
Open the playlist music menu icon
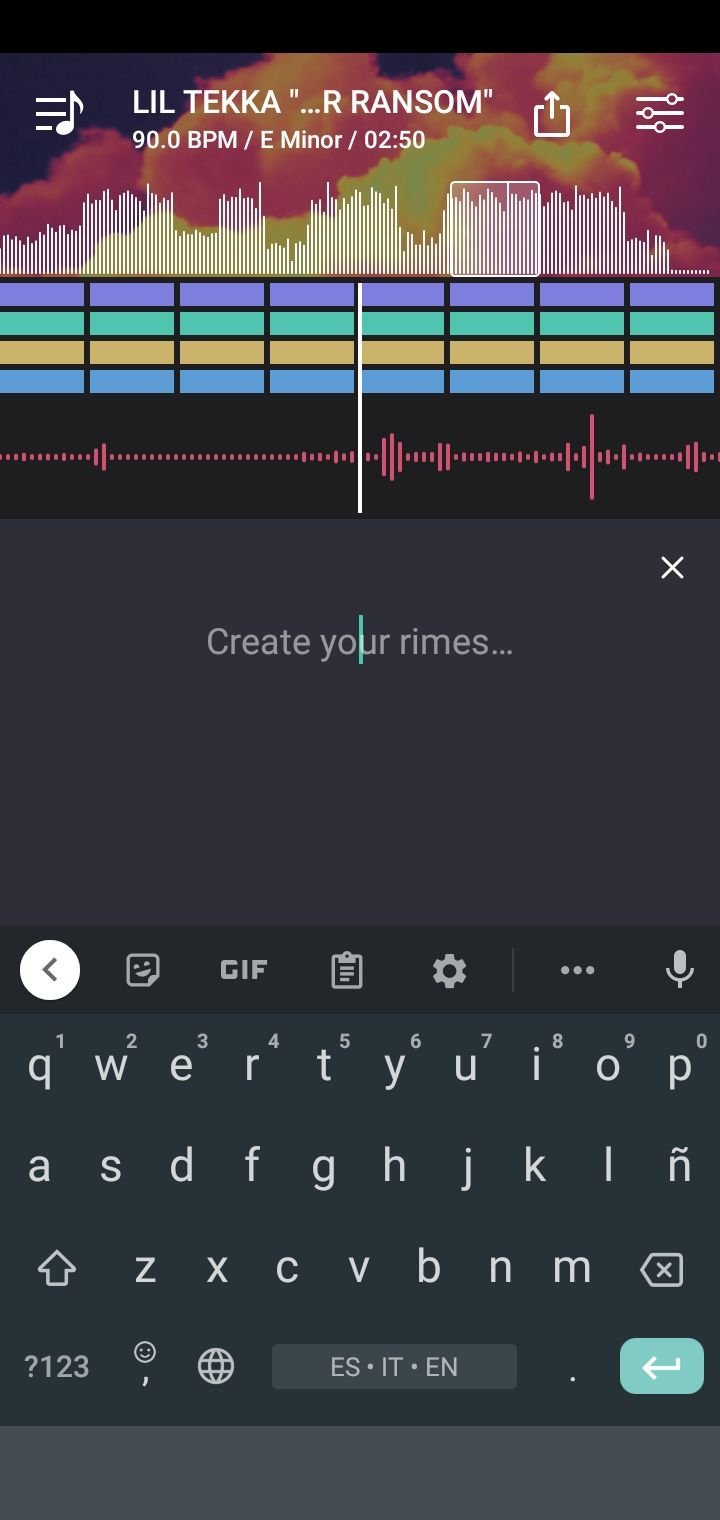(x=59, y=114)
